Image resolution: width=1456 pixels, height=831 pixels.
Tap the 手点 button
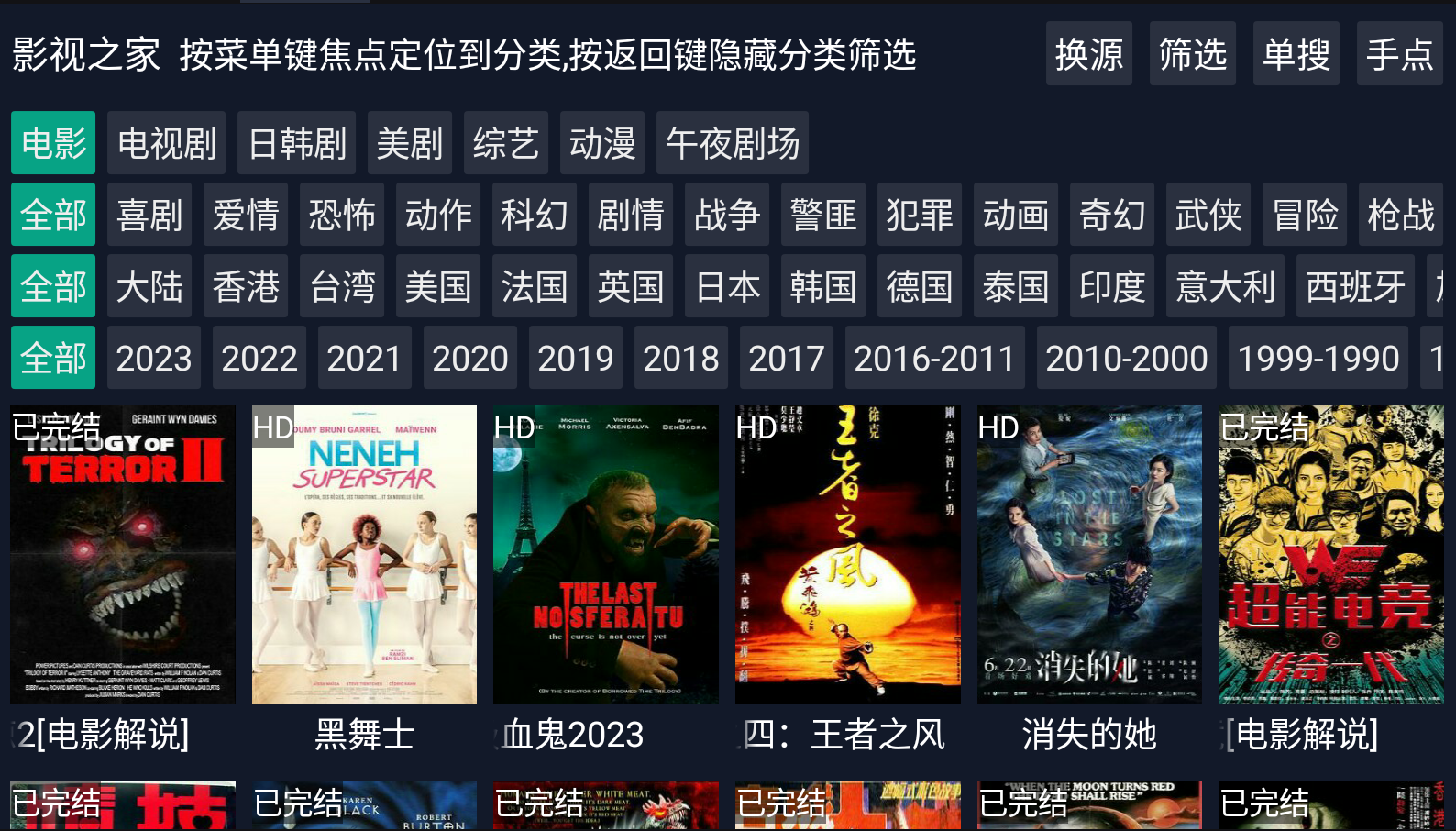tap(1400, 54)
